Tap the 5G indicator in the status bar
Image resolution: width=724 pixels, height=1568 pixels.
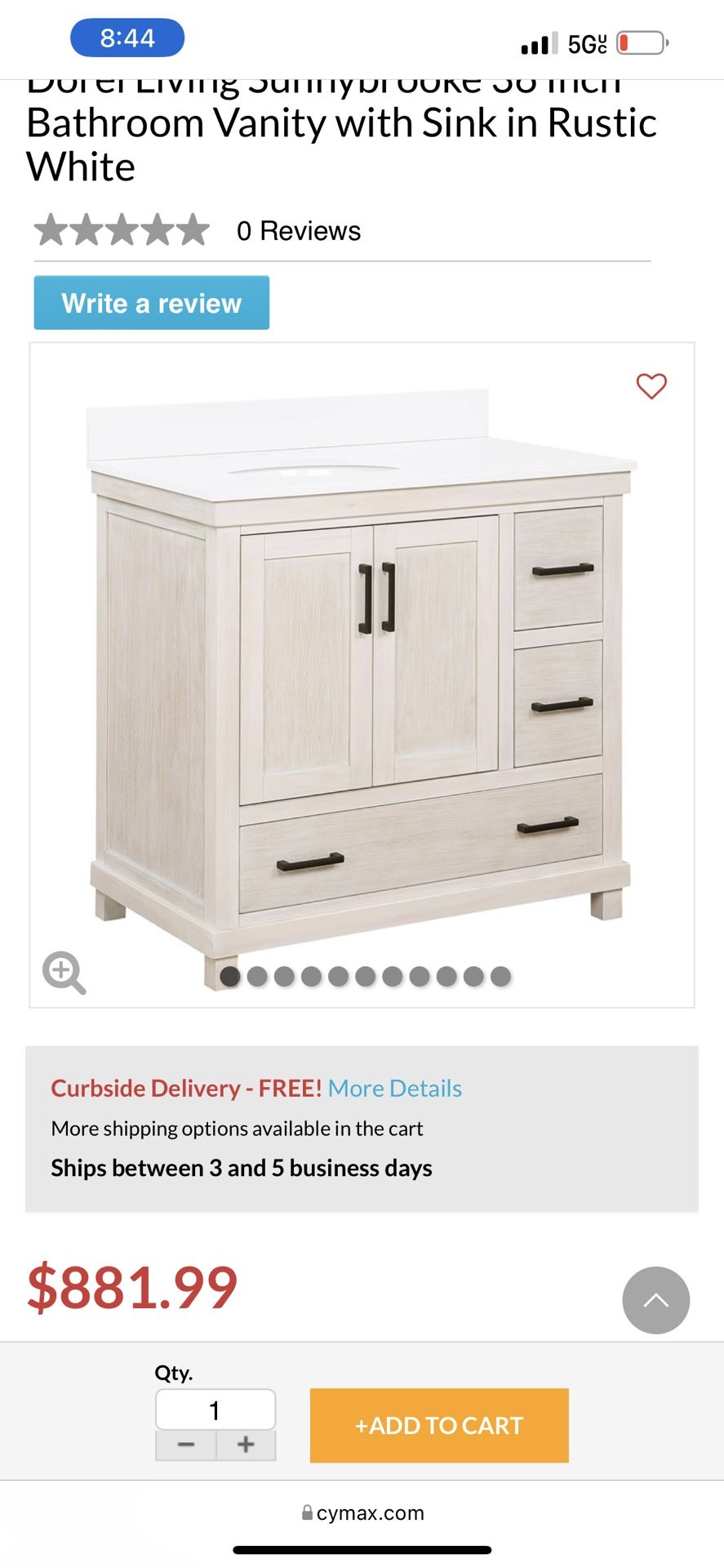tap(584, 38)
